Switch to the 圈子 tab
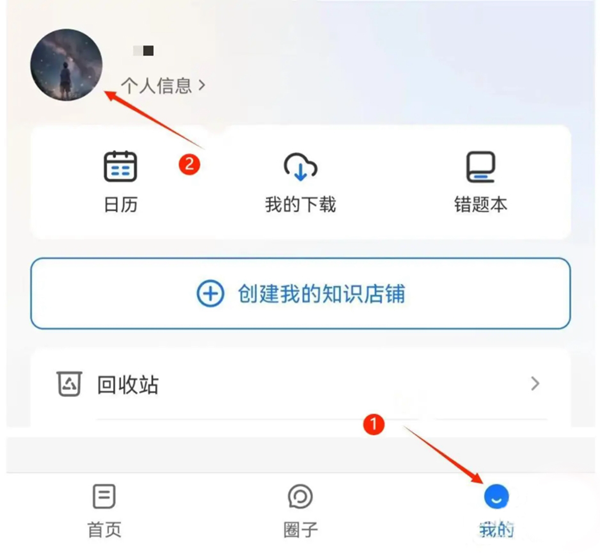This screenshot has height=556, width=600. point(300,510)
